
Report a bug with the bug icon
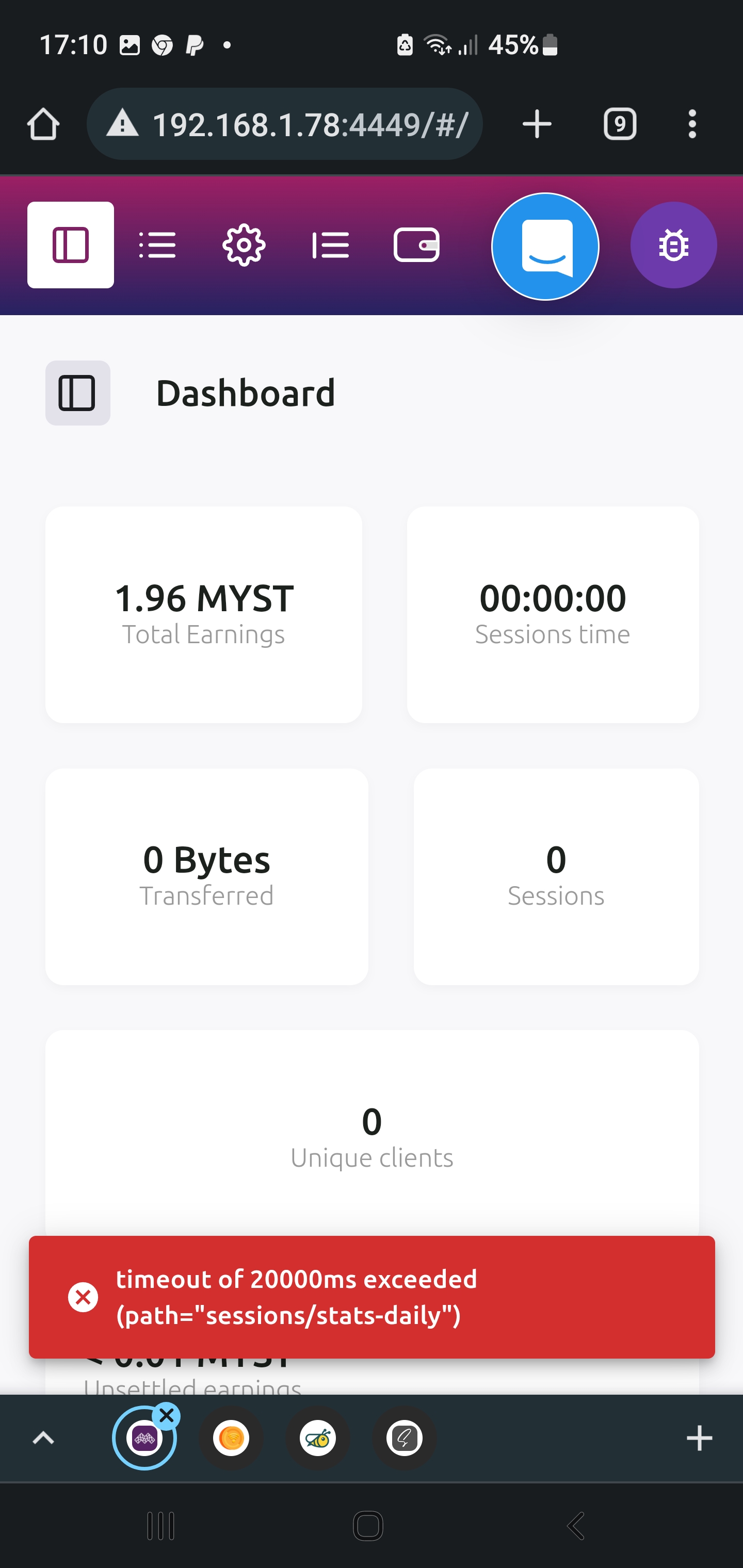coord(673,244)
